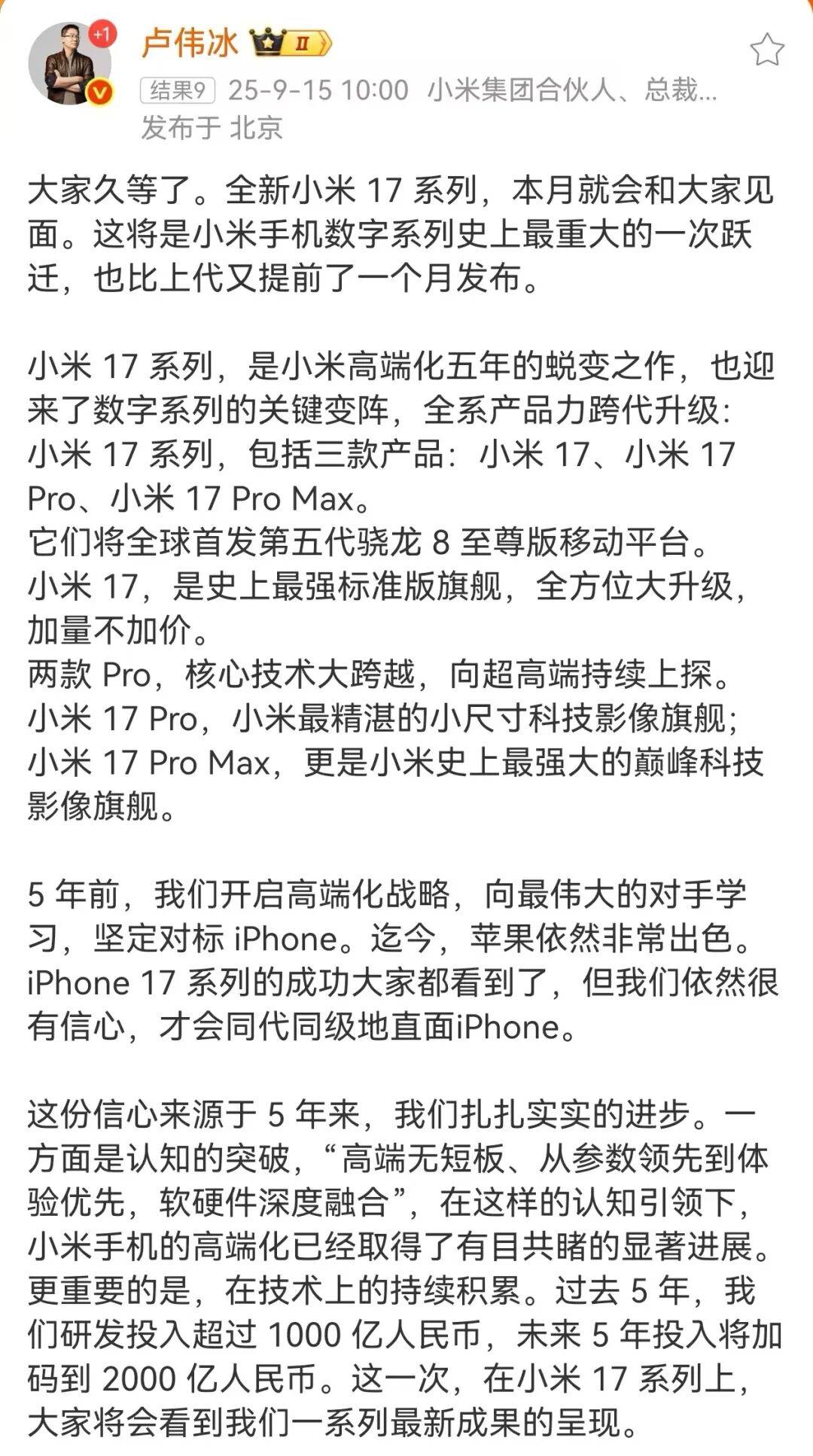Tap the username 卢伟冰
This screenshot has height=1456, width=813.
(x=190, y=43)
